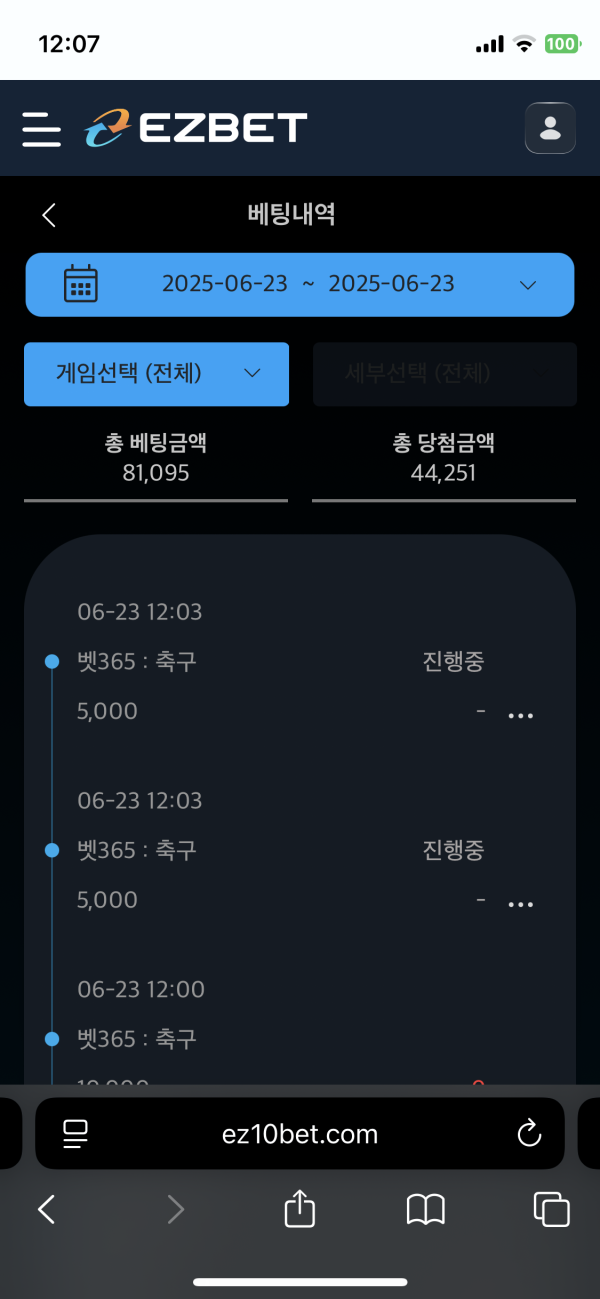Open Safari page settings menu

pos(75,1134)
